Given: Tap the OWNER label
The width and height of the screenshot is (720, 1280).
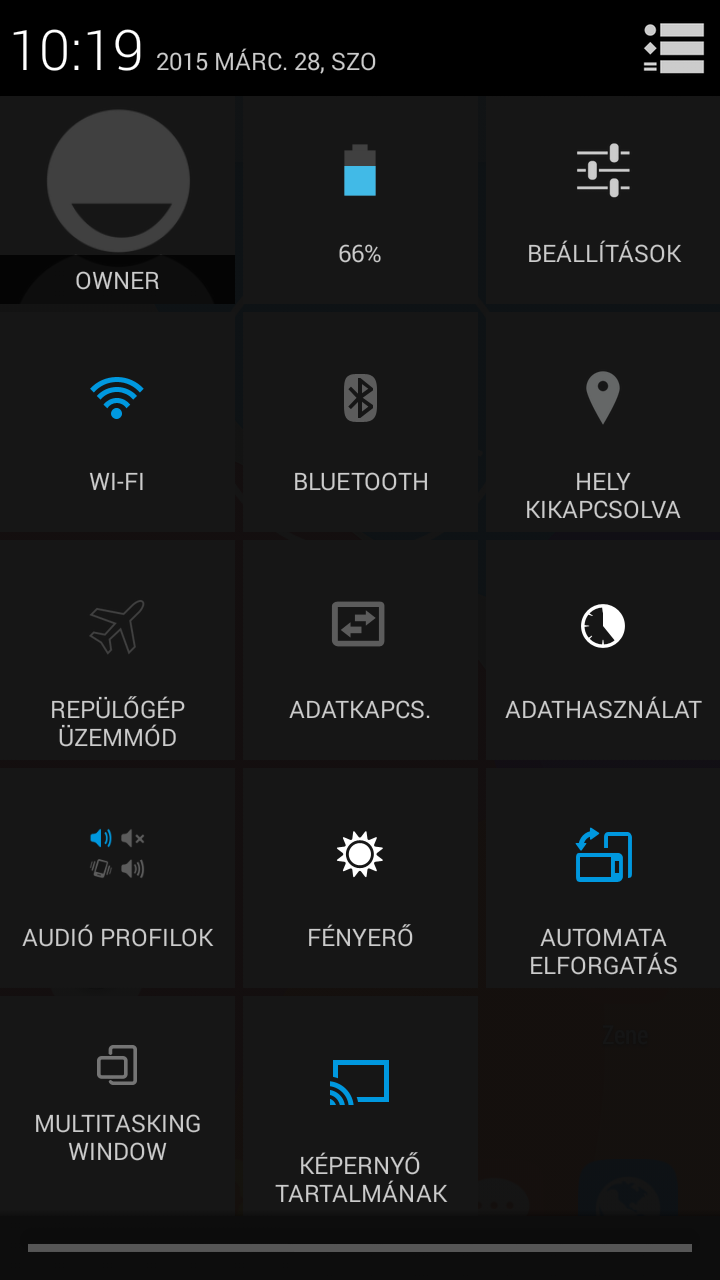Looking at the screenshot, I should 117,281.
